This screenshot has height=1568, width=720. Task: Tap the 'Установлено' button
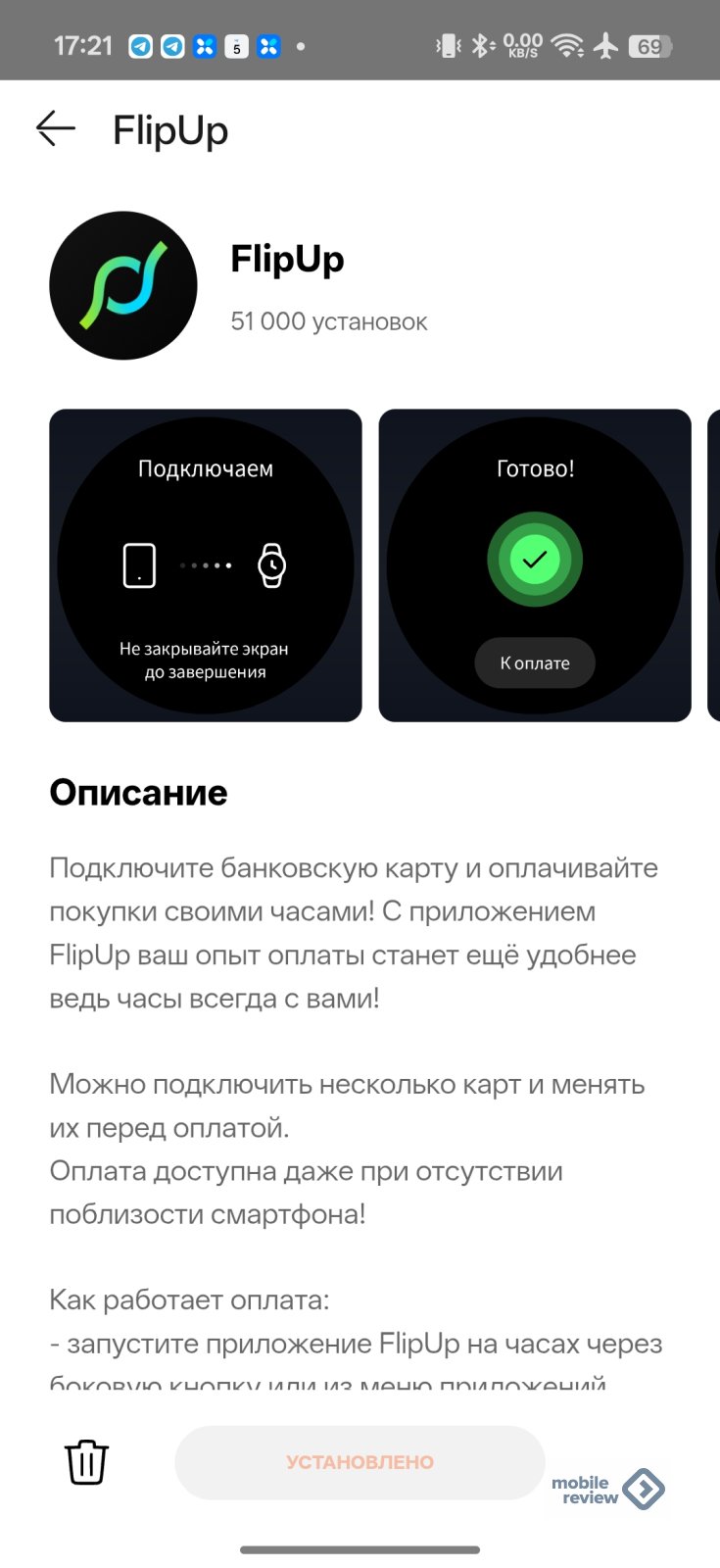tap(360, 1461)
